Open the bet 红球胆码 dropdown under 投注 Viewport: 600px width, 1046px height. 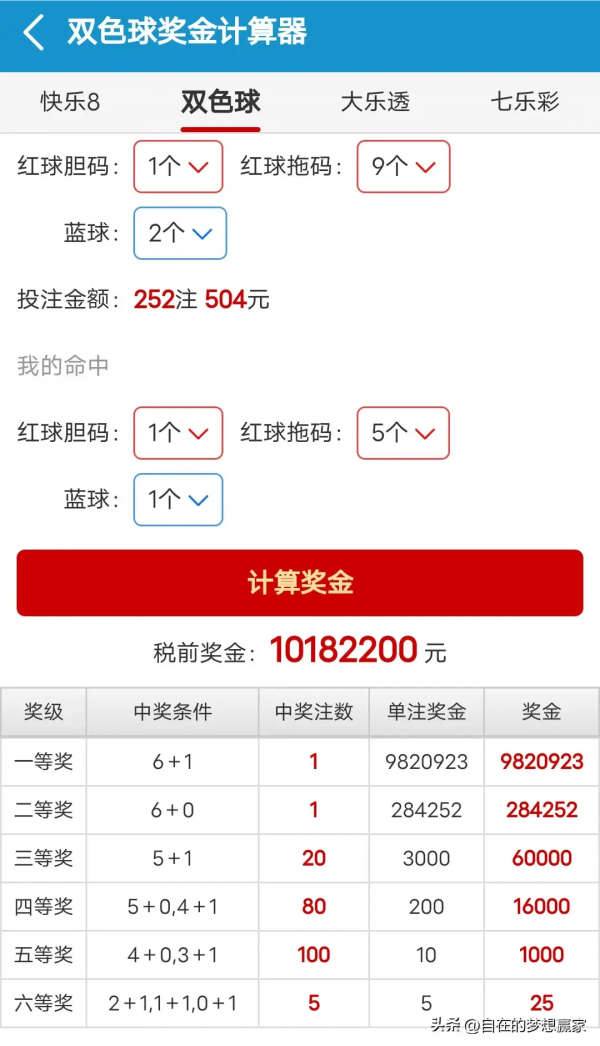178,166
